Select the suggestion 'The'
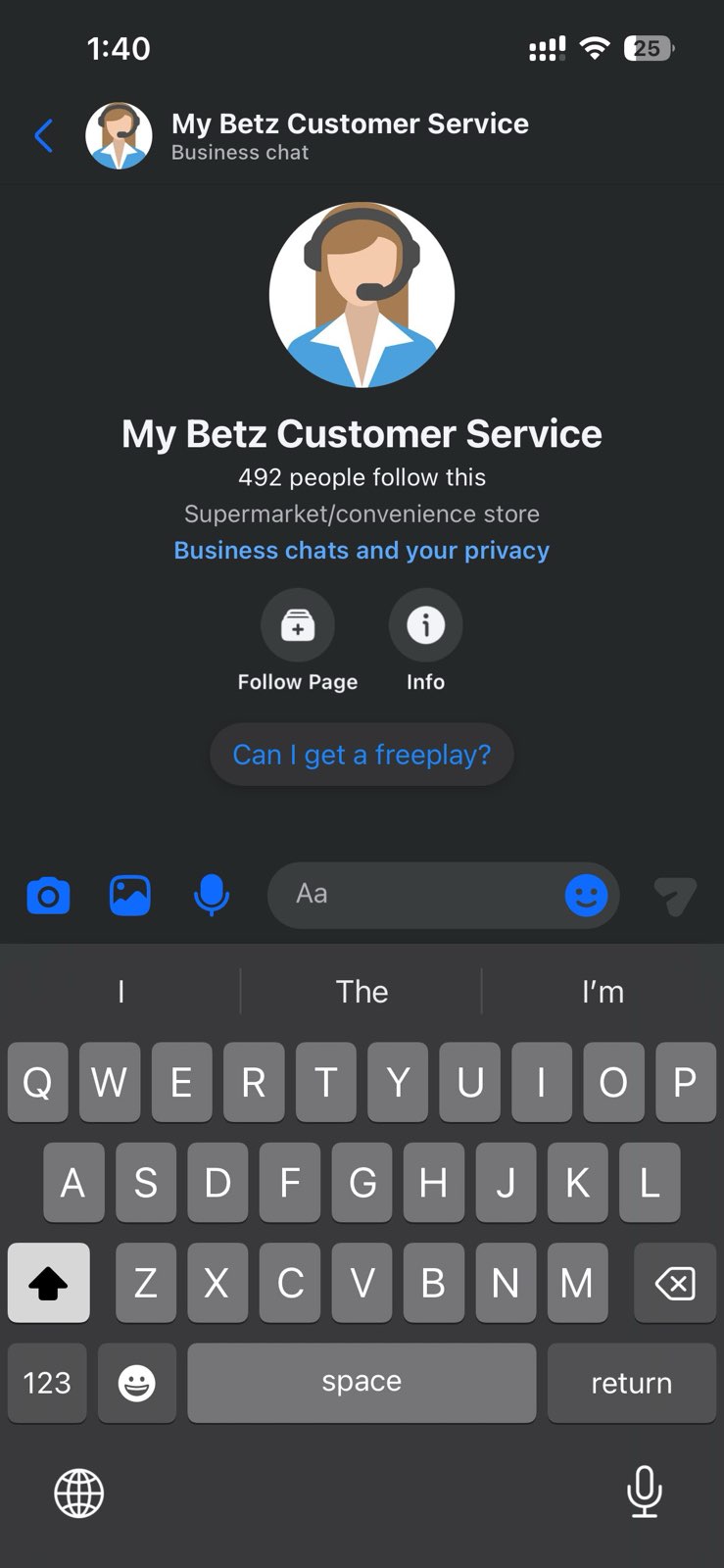 tap(362, 991)
